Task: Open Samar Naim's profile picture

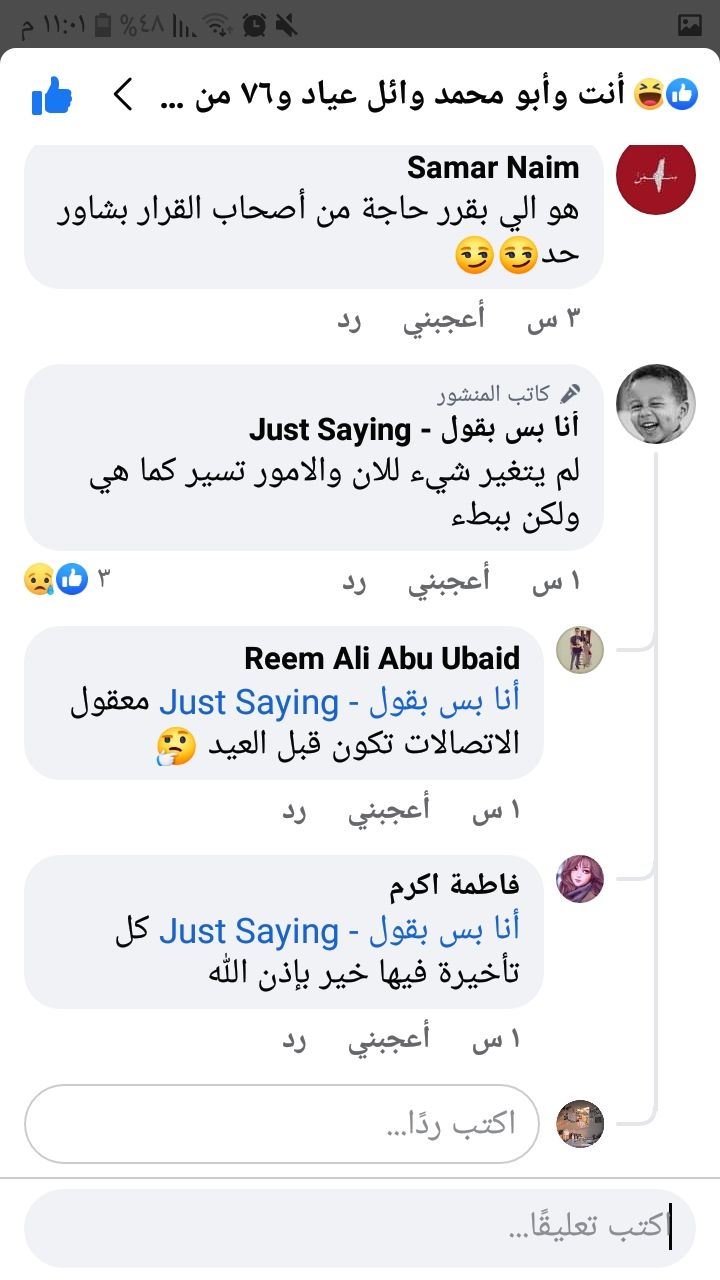Action: click(655, 178)
